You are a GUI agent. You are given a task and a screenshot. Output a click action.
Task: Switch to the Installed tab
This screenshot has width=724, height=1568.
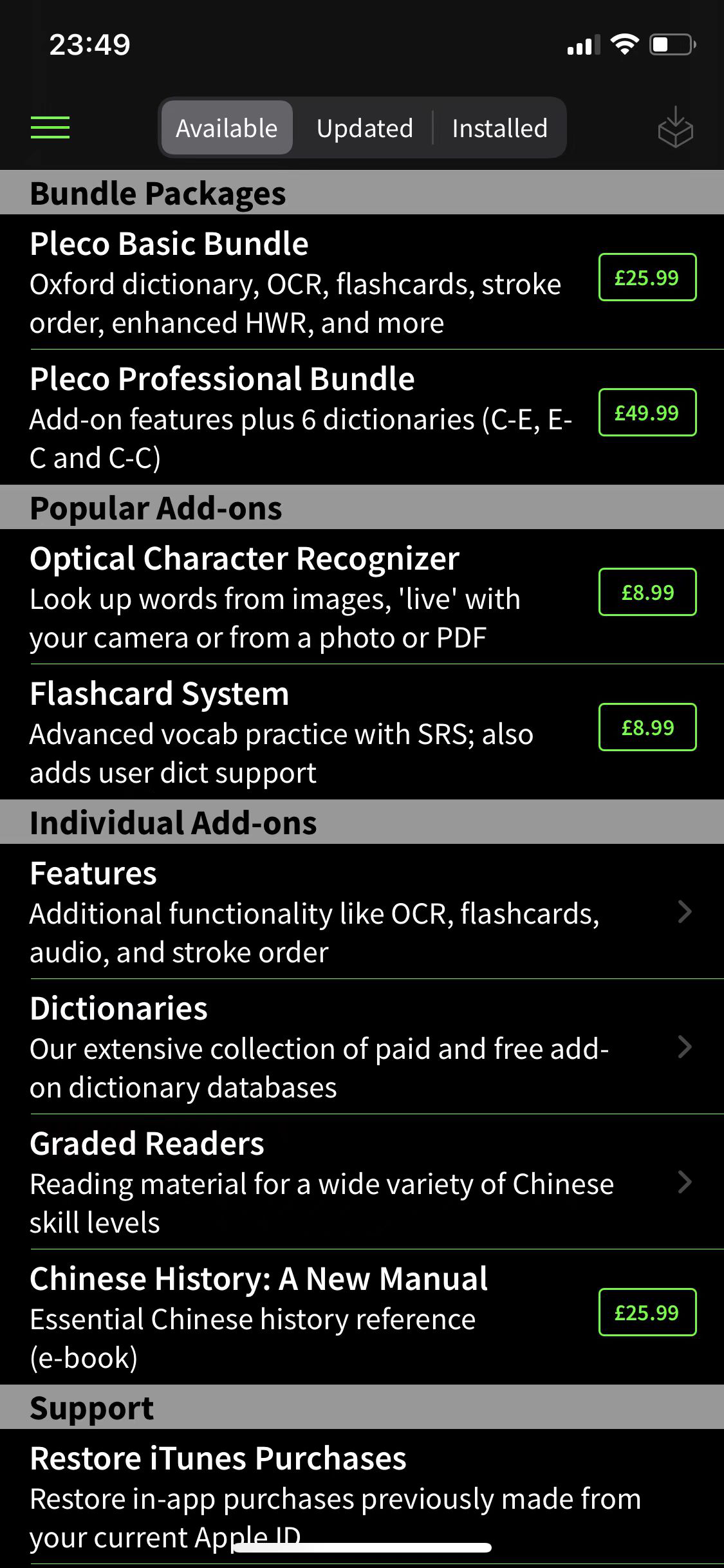[499, 128]
